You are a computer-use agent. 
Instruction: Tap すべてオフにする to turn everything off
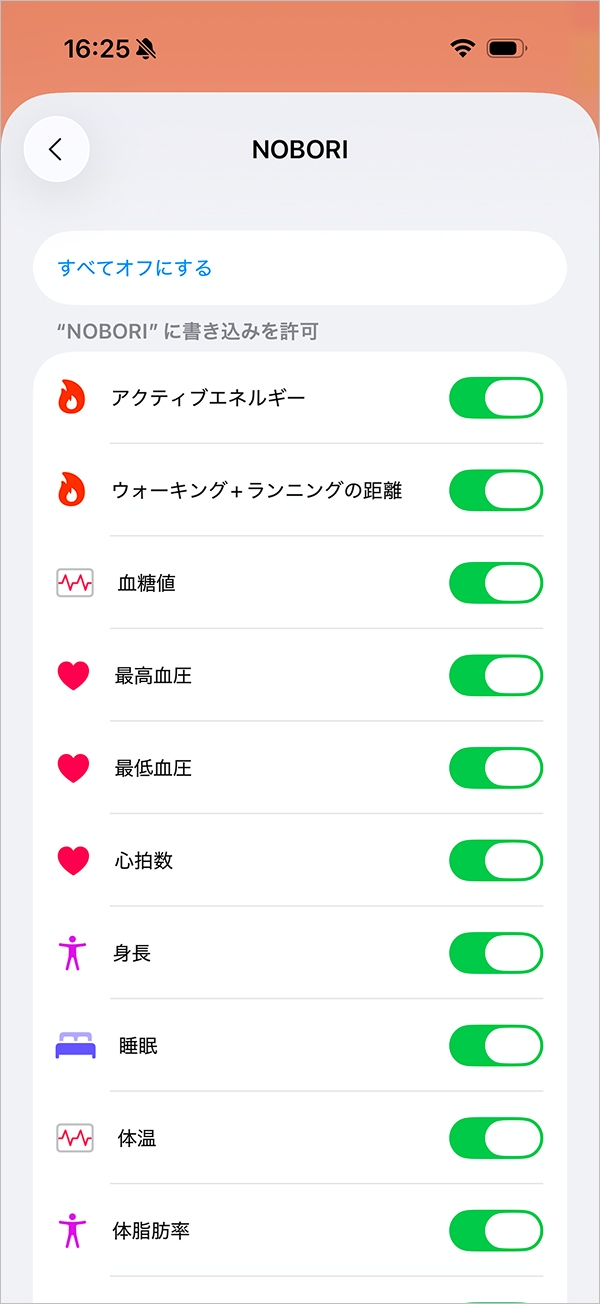pos(135,268)
